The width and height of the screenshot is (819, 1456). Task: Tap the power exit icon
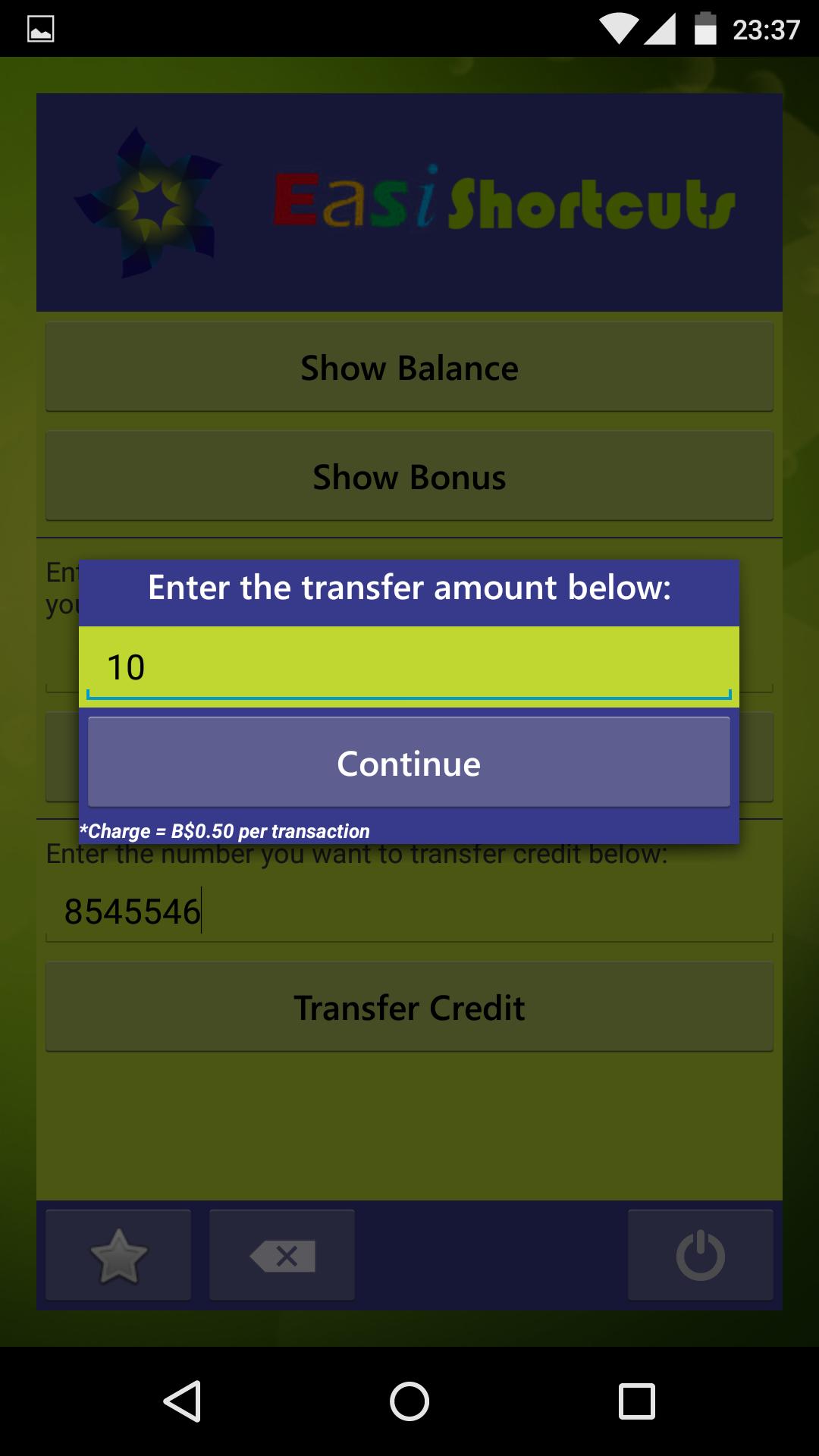[x=700, y=1256]
